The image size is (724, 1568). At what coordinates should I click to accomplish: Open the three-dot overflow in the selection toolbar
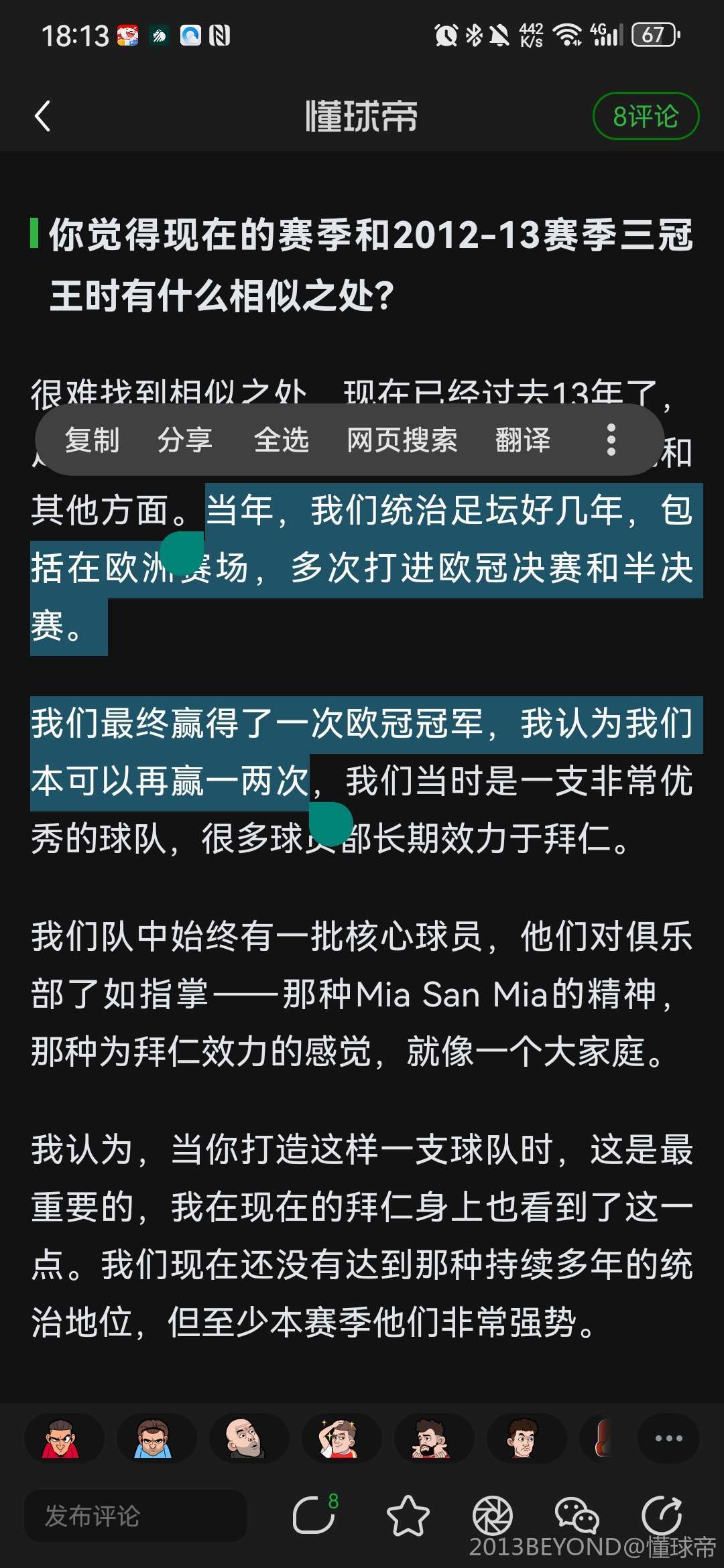pyautogui.click(x=611, y=440)
